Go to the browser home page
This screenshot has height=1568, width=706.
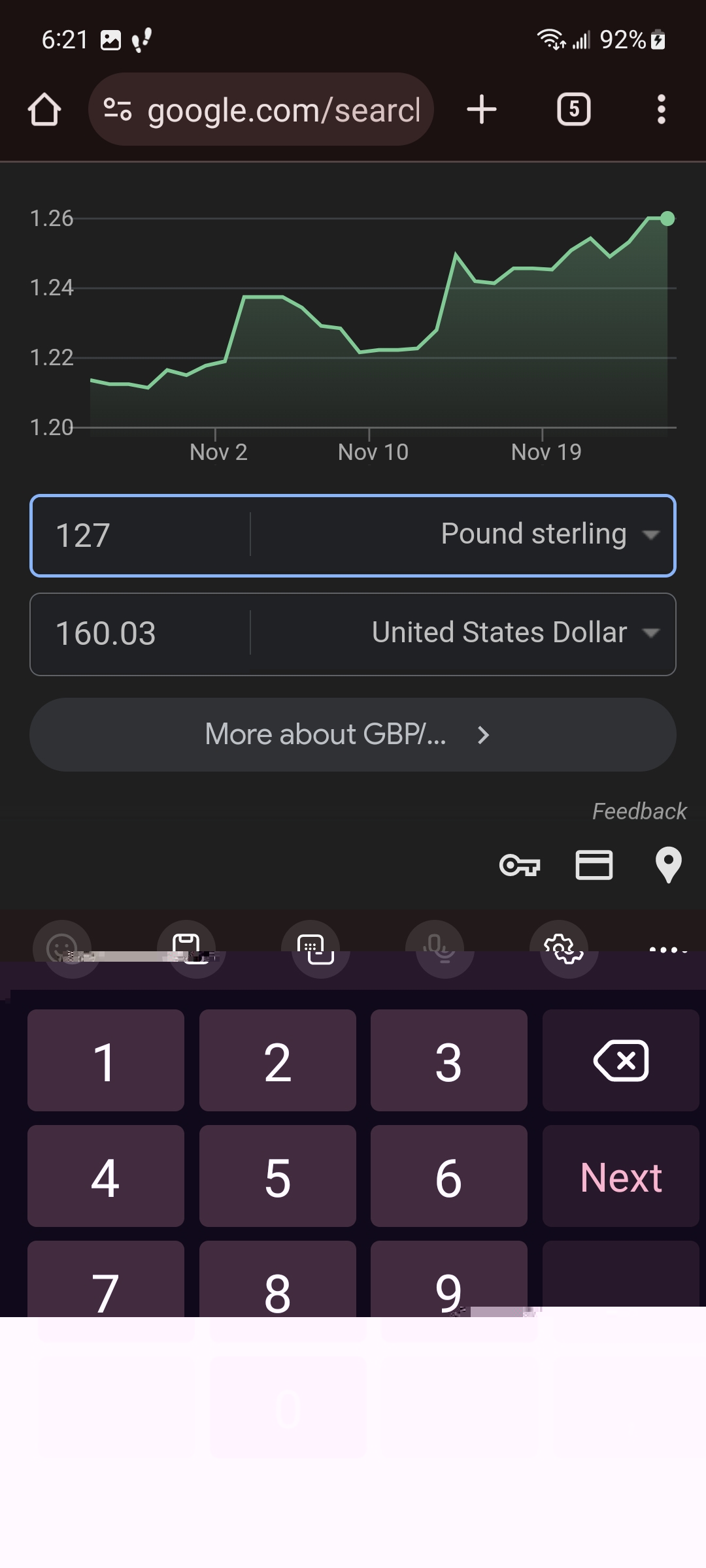pos(44,109)
